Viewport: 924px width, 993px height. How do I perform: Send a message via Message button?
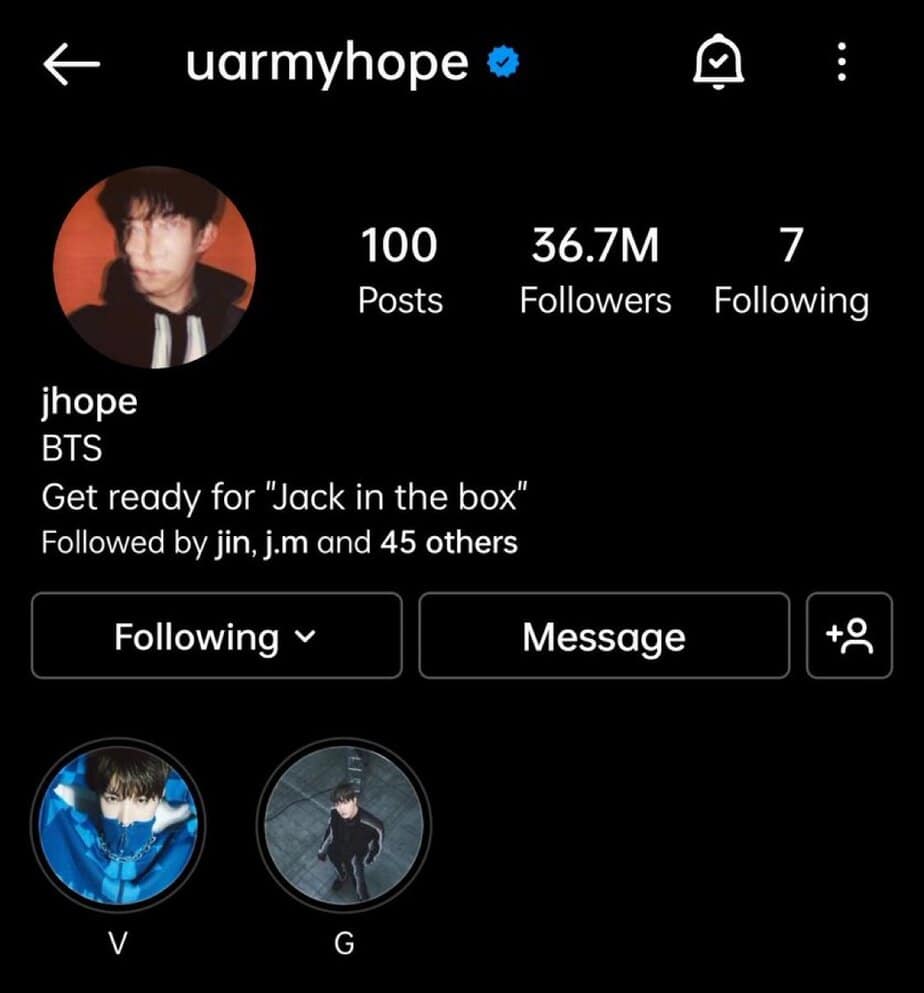point(603,636)
